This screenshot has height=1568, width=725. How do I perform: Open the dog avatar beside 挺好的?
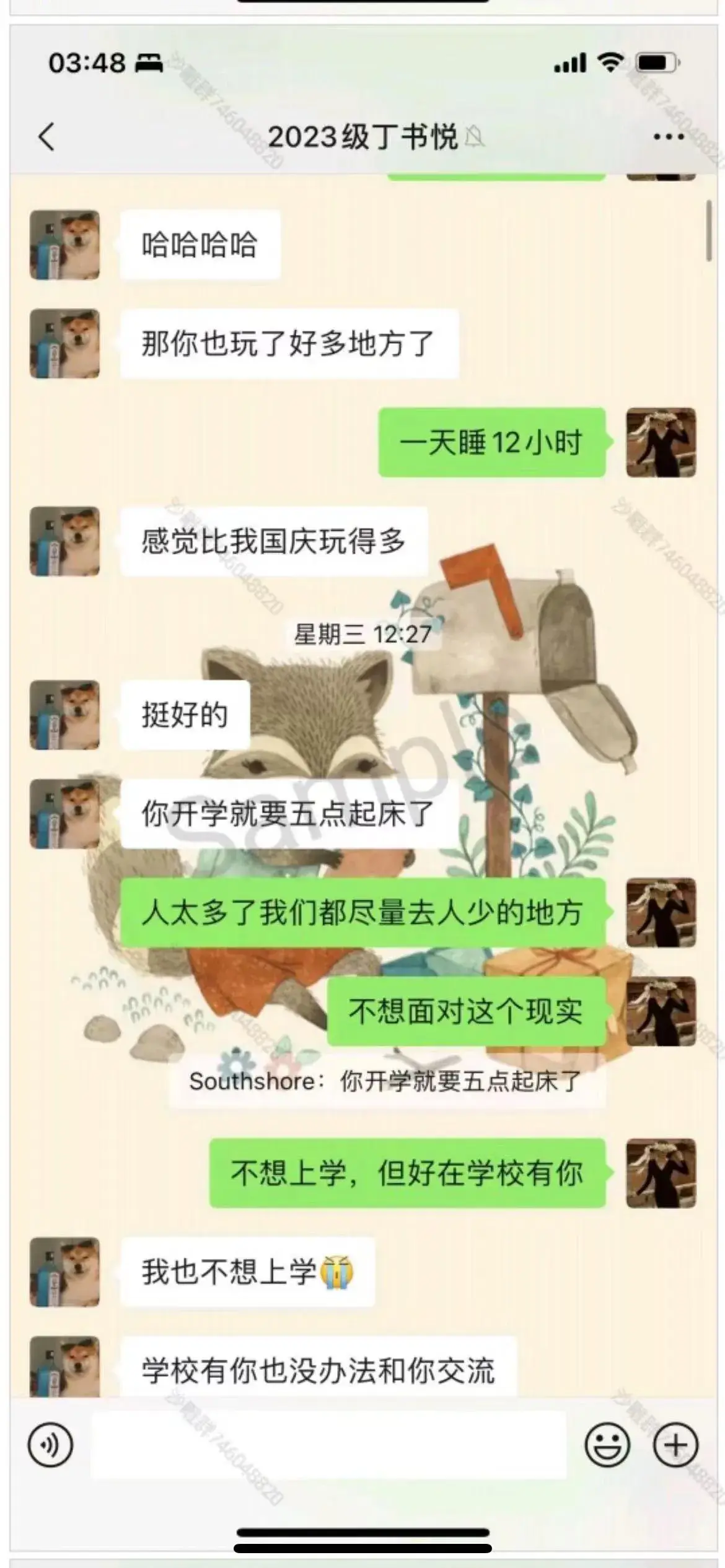tap(65, 715)
